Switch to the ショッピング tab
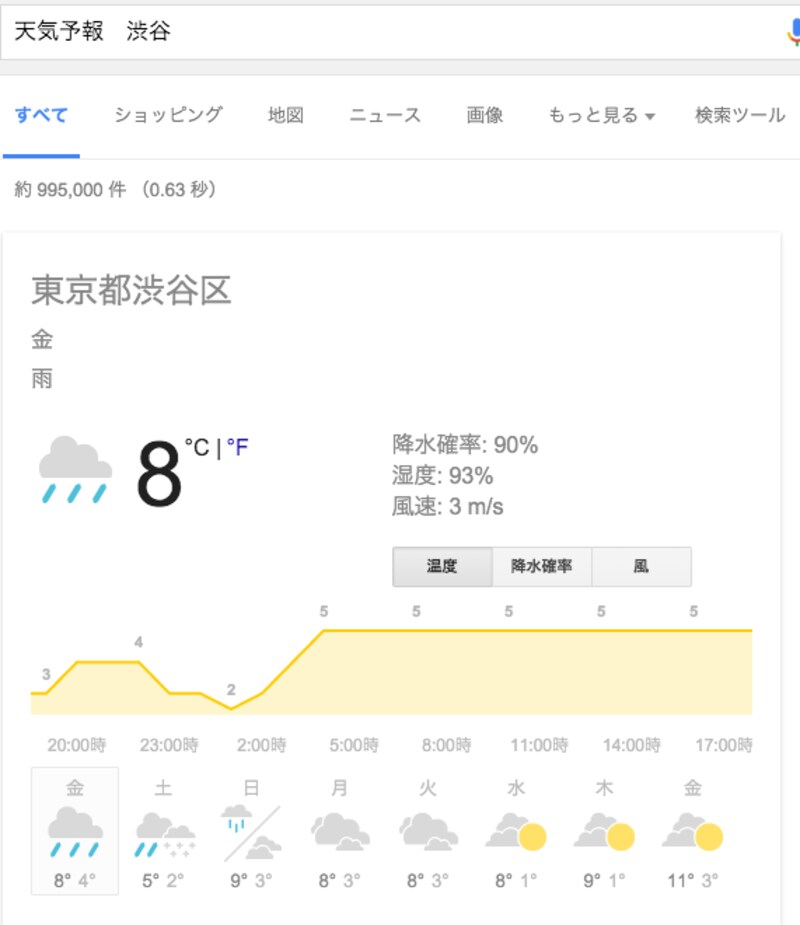800x925 pixels. point(168,115)
